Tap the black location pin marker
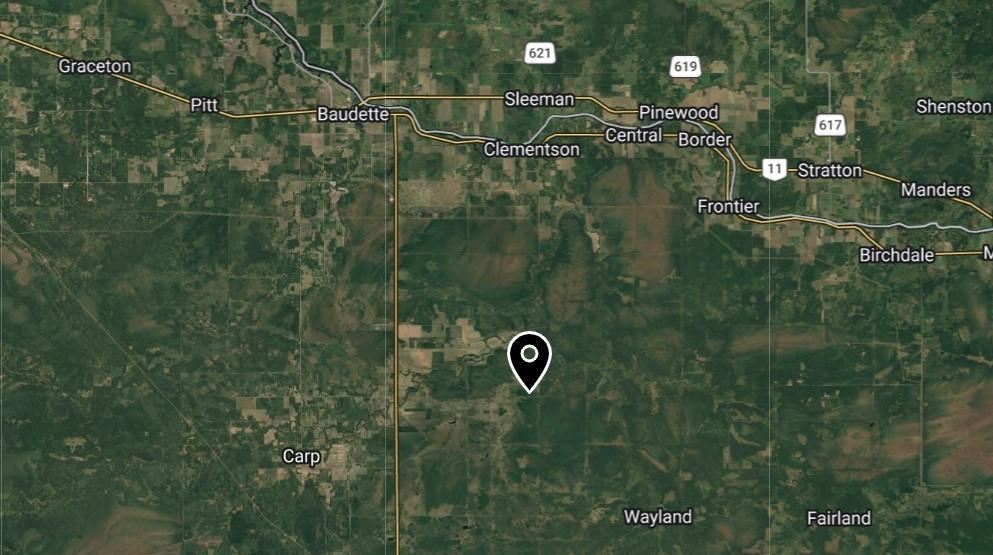 click(x=529, y=358)
